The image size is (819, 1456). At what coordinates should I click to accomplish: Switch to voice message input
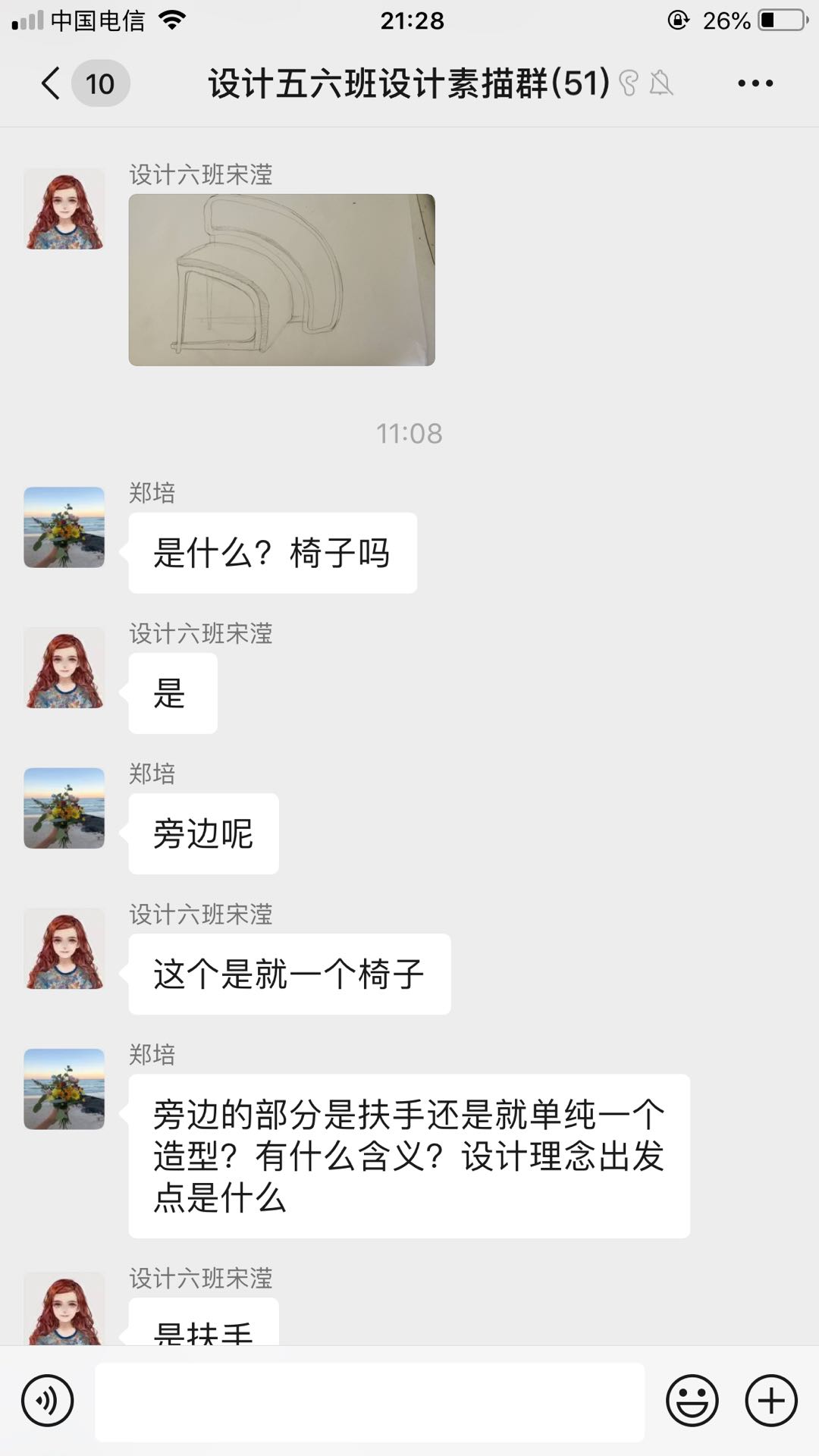[48, 1401]
